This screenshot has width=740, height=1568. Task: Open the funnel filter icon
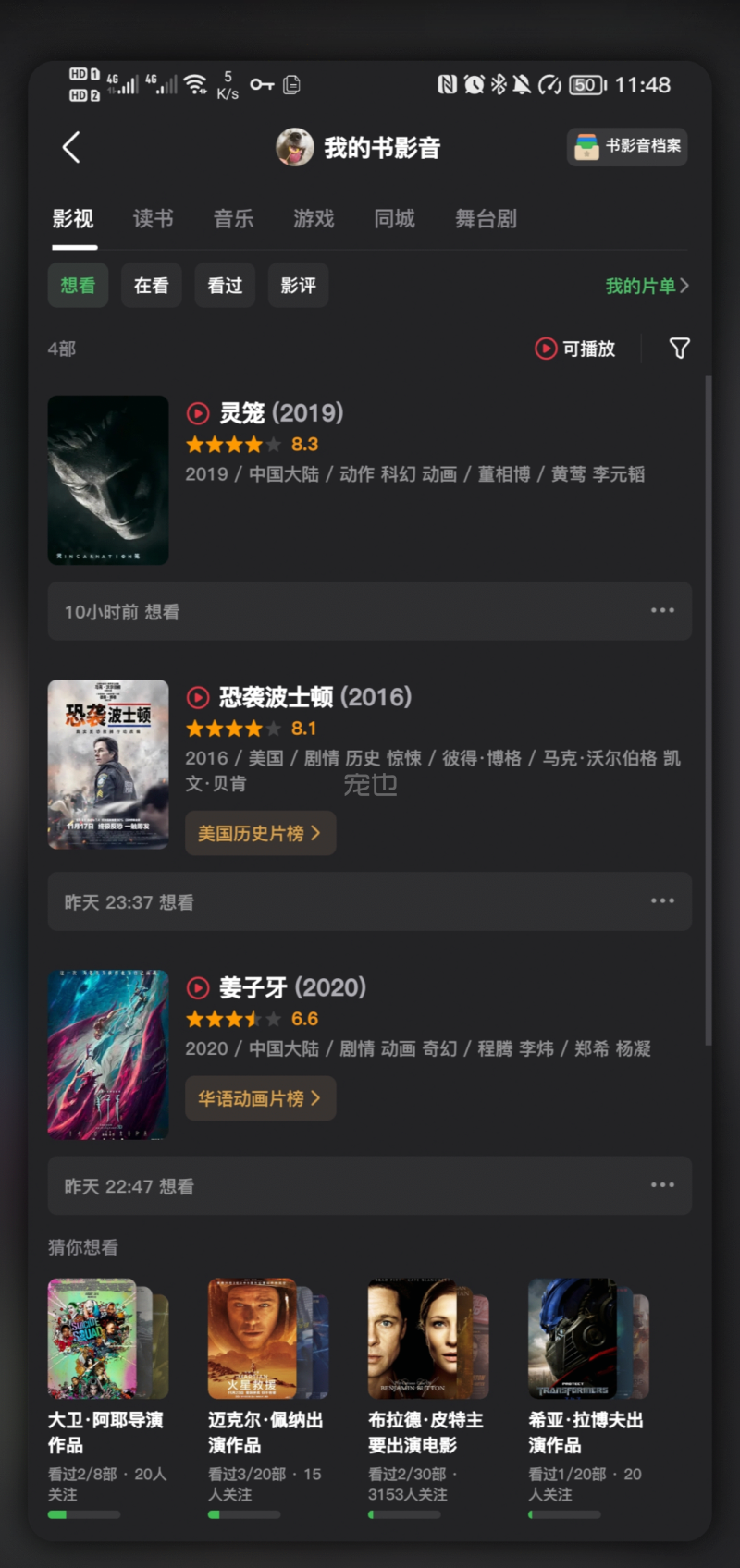click(x=679, y=349)
